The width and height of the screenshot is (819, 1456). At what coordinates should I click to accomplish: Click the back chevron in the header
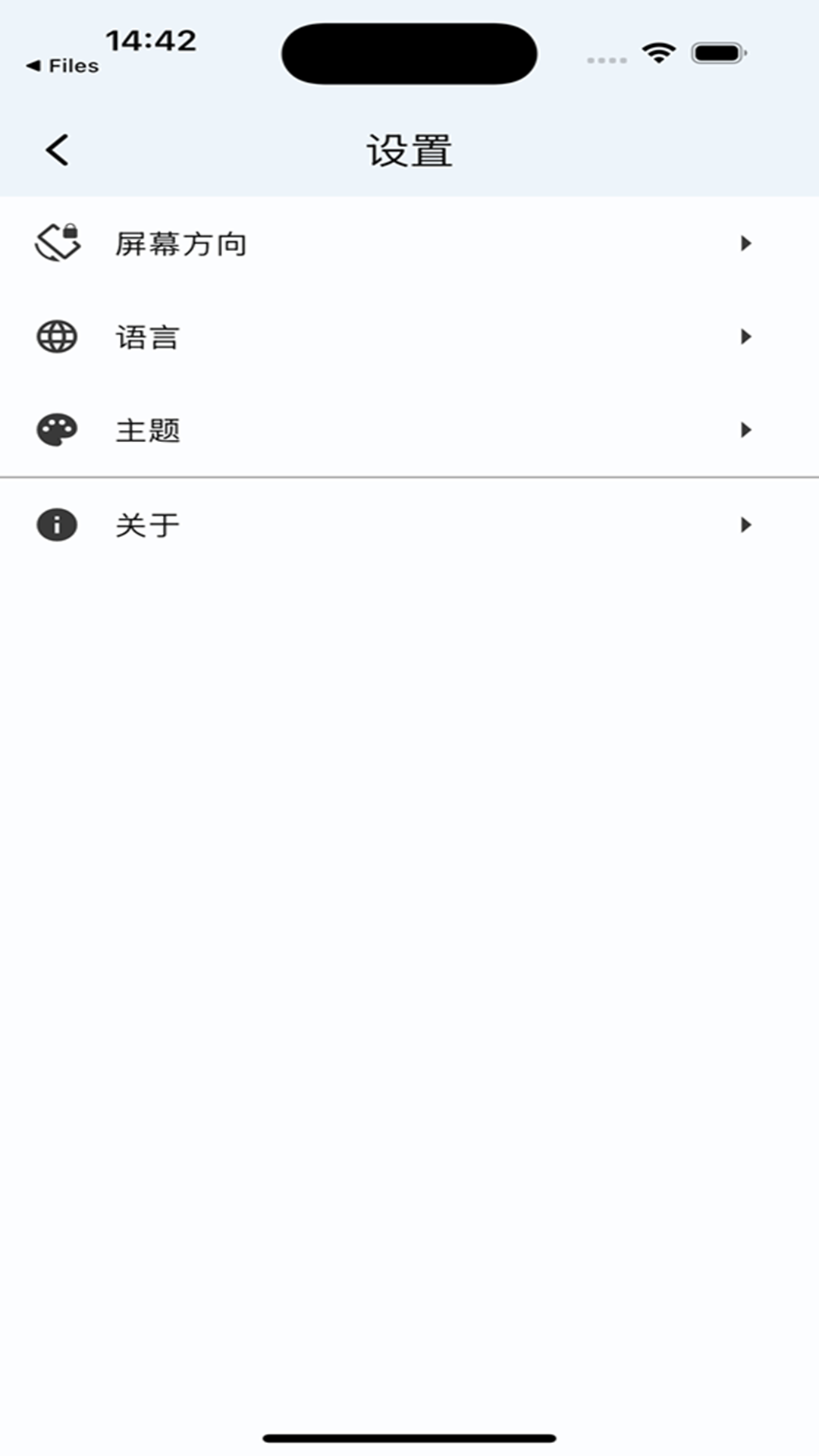pos(58,149)
